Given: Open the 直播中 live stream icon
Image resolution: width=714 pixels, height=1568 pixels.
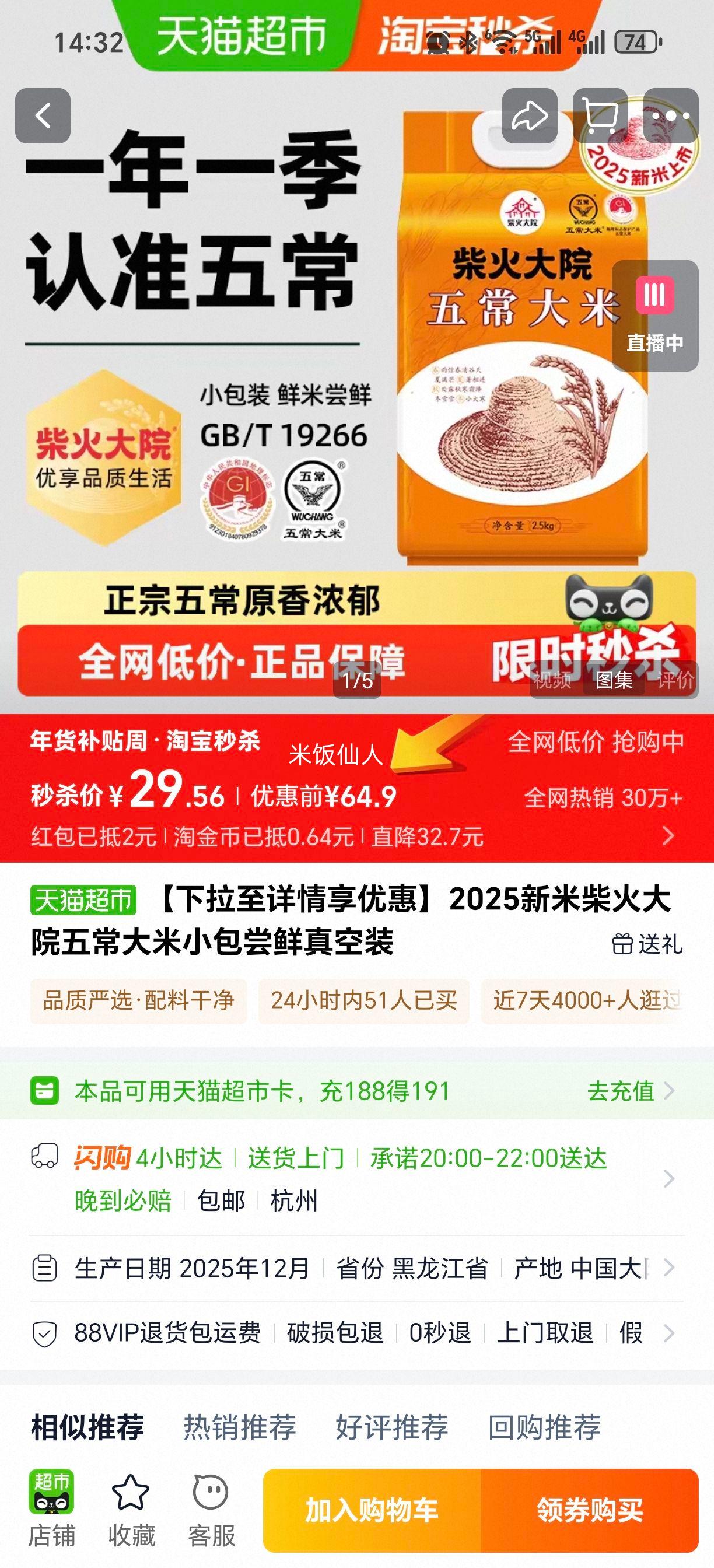Looking at the screenshot, I should (x=656, y=310).
